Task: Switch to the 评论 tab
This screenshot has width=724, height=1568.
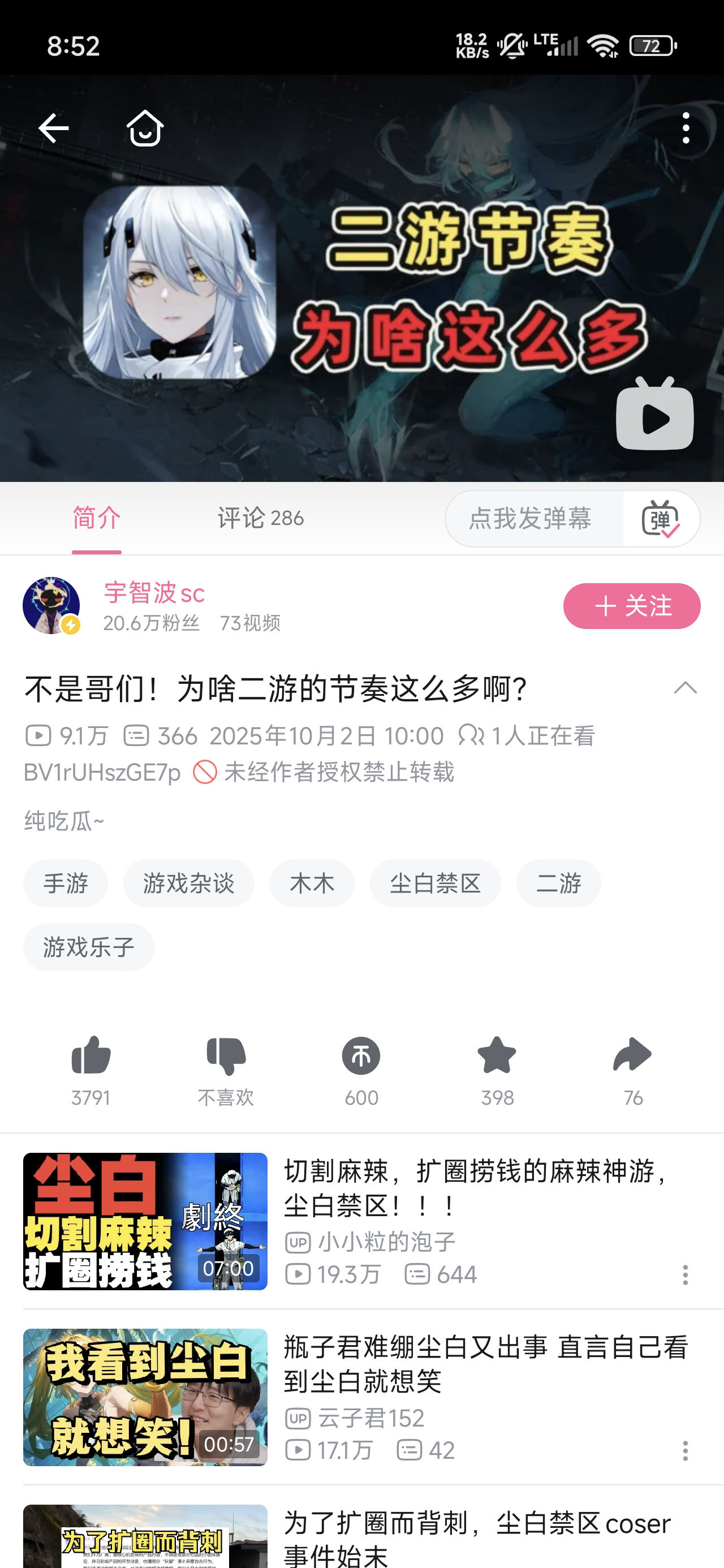Action: [261, 519]
